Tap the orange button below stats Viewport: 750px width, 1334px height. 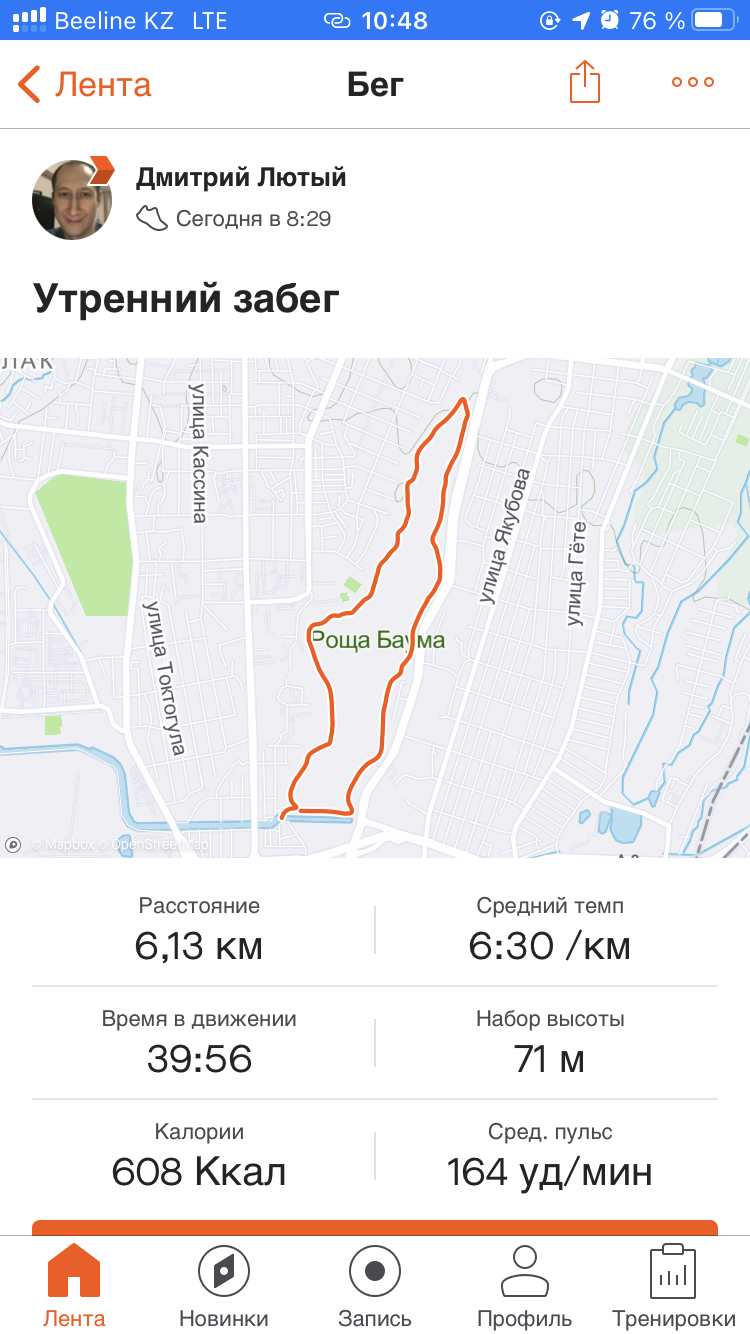(x=375, y=1227)
